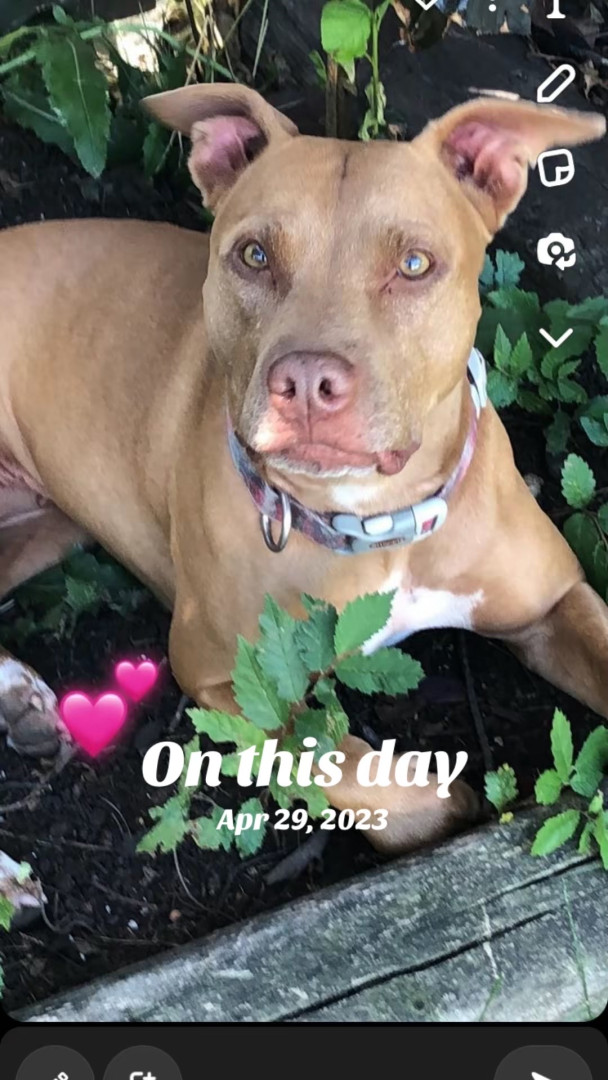The height and width of the screenshot is (1080, 608).
Task: Select the pencil drawing tool
Action: [556, 84]
